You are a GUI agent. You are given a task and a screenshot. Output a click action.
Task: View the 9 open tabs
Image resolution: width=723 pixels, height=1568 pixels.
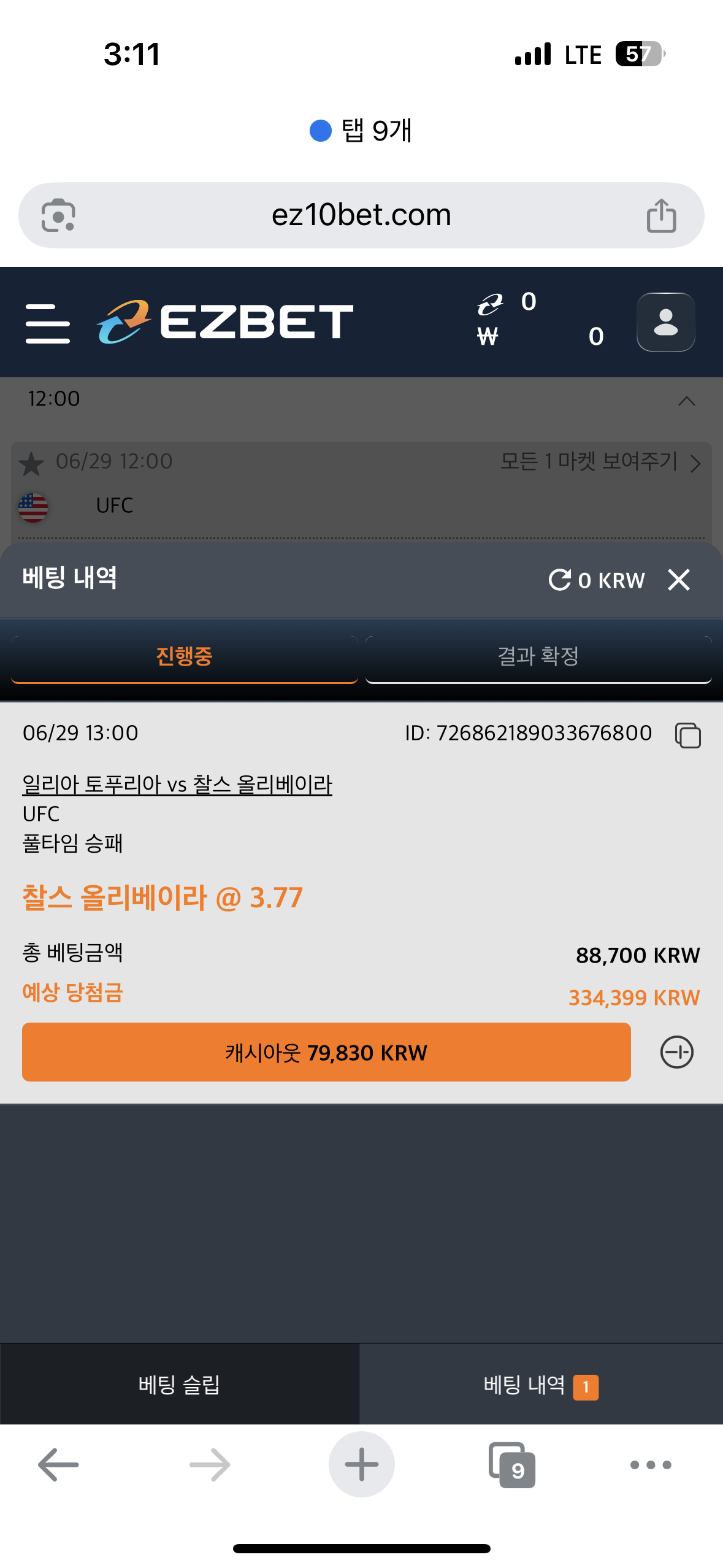click(512, 1465)
